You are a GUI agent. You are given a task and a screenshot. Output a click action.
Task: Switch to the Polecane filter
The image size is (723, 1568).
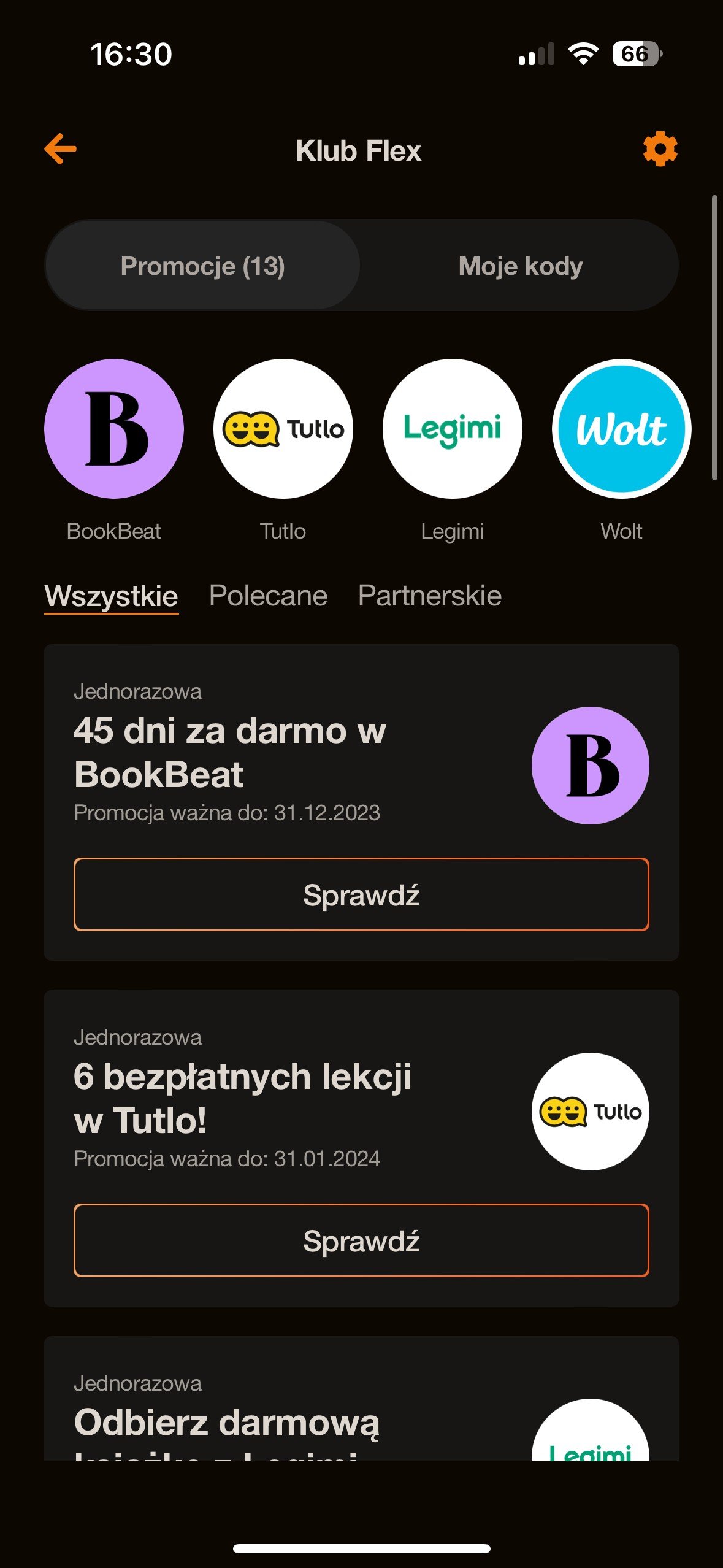tap(268, 596)
